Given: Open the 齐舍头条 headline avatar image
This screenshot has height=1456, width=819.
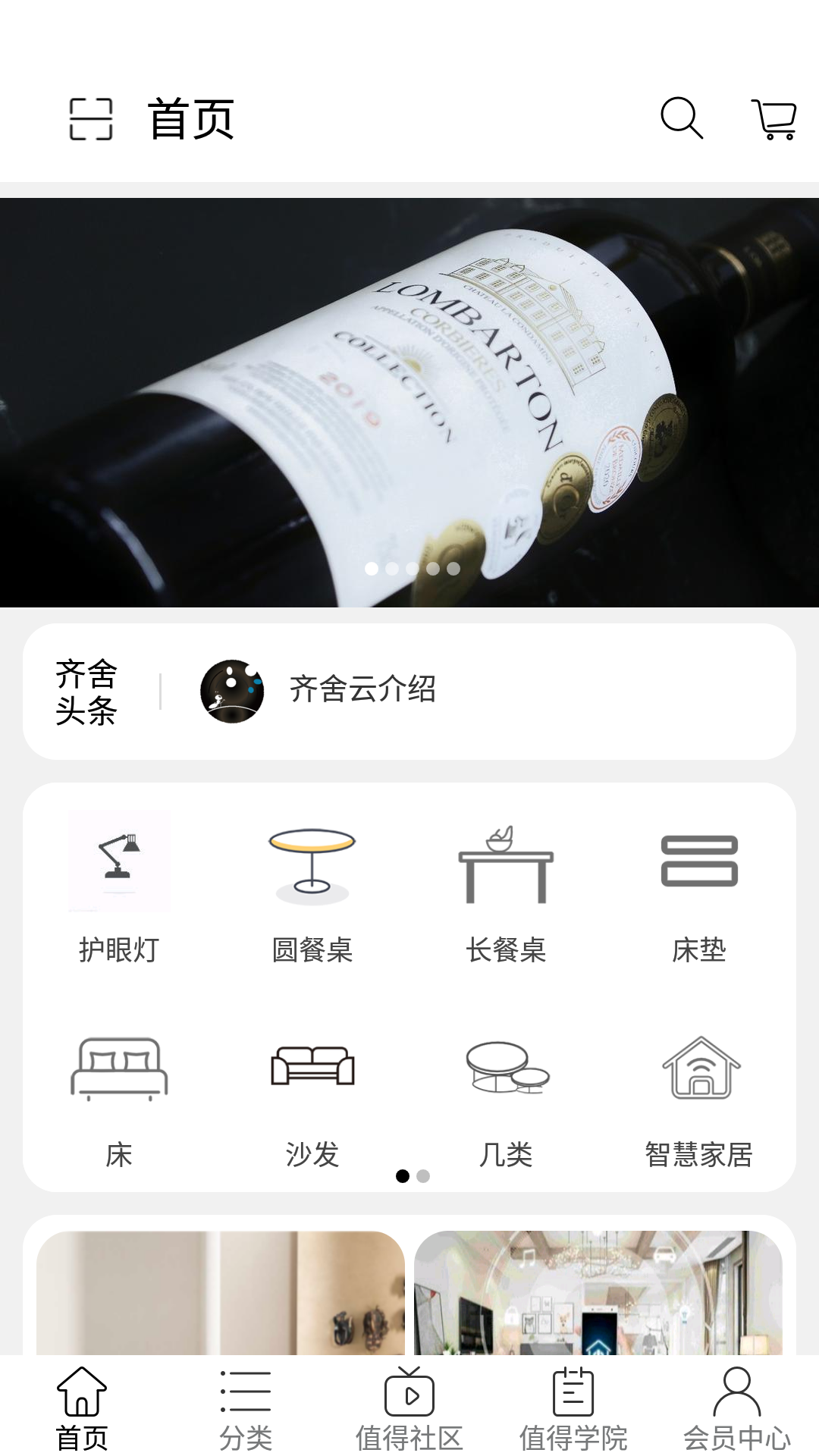Looking at the screenshot, I should click(233, 691).
